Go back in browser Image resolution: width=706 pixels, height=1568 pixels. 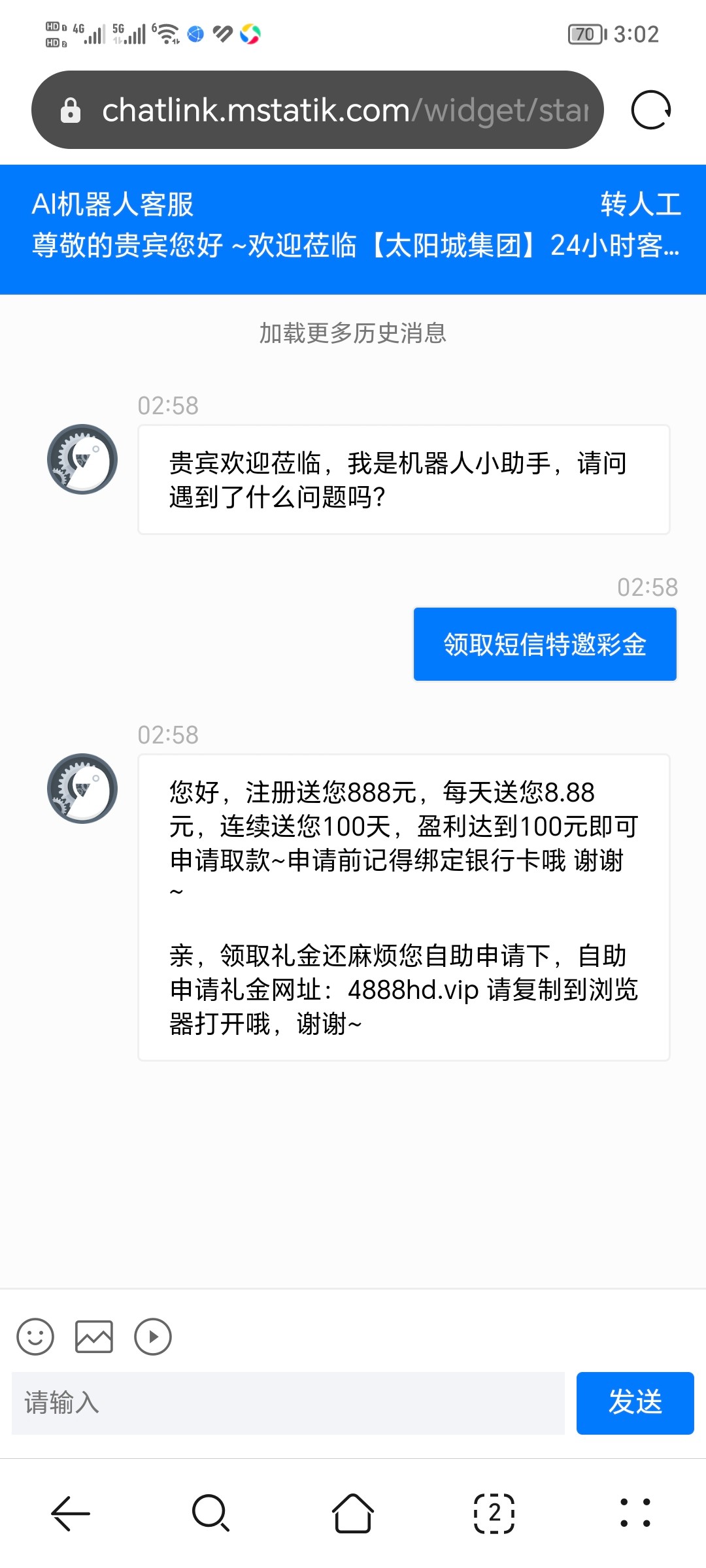71,1513
